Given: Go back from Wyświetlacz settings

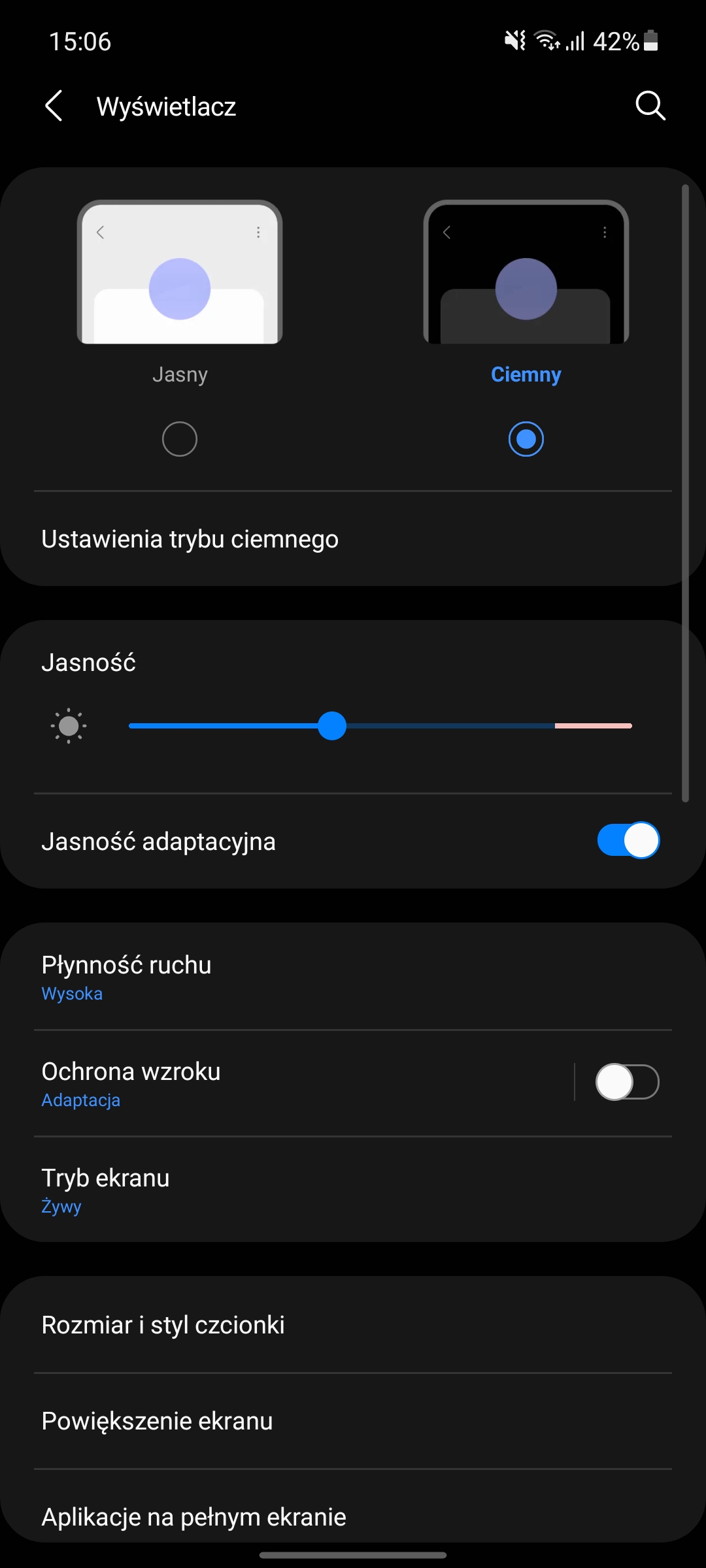Looking at the screenshot, I should coord(54,106).
